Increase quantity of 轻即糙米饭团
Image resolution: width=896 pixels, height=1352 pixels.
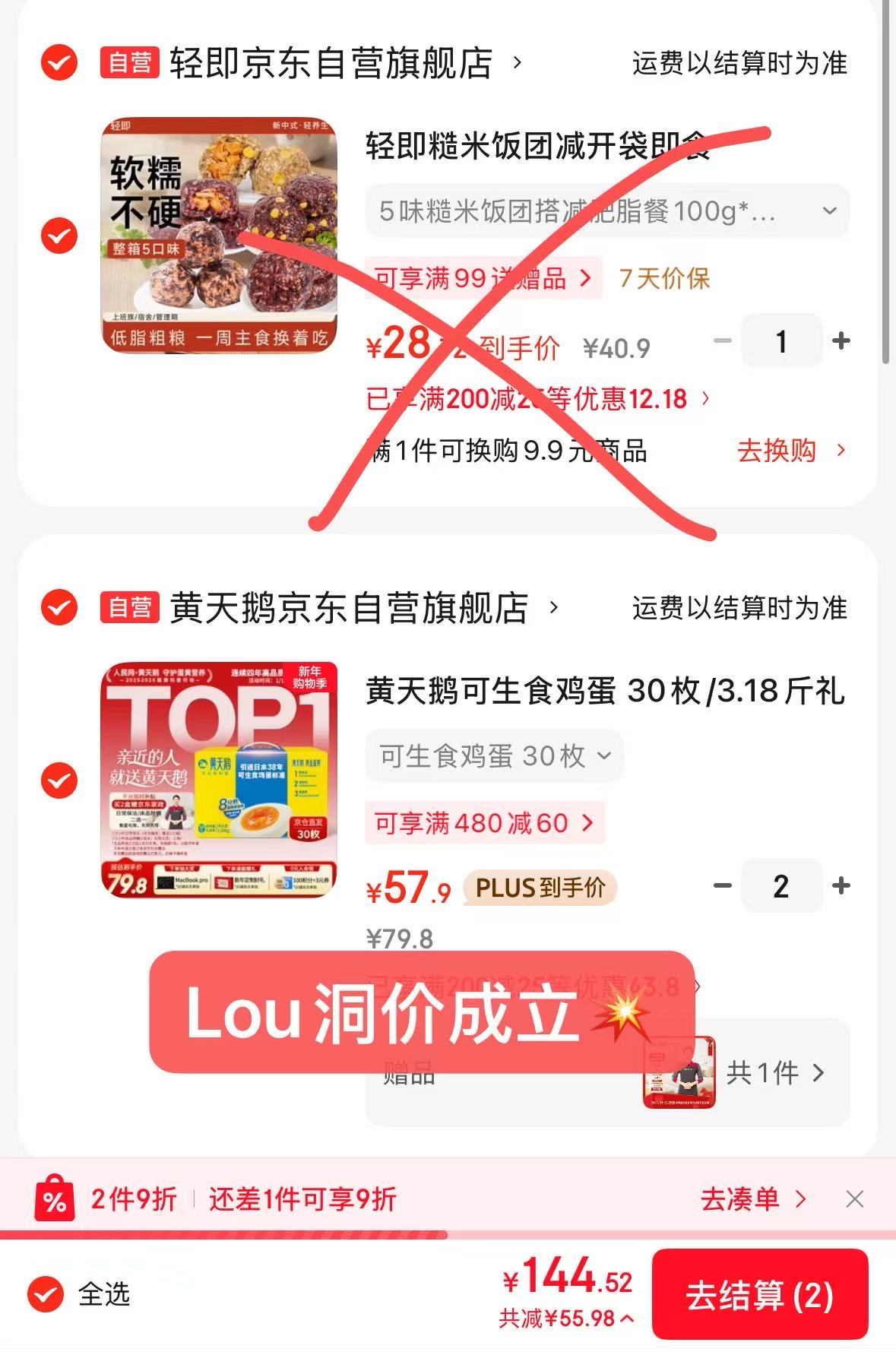click(x=841, y=341)
